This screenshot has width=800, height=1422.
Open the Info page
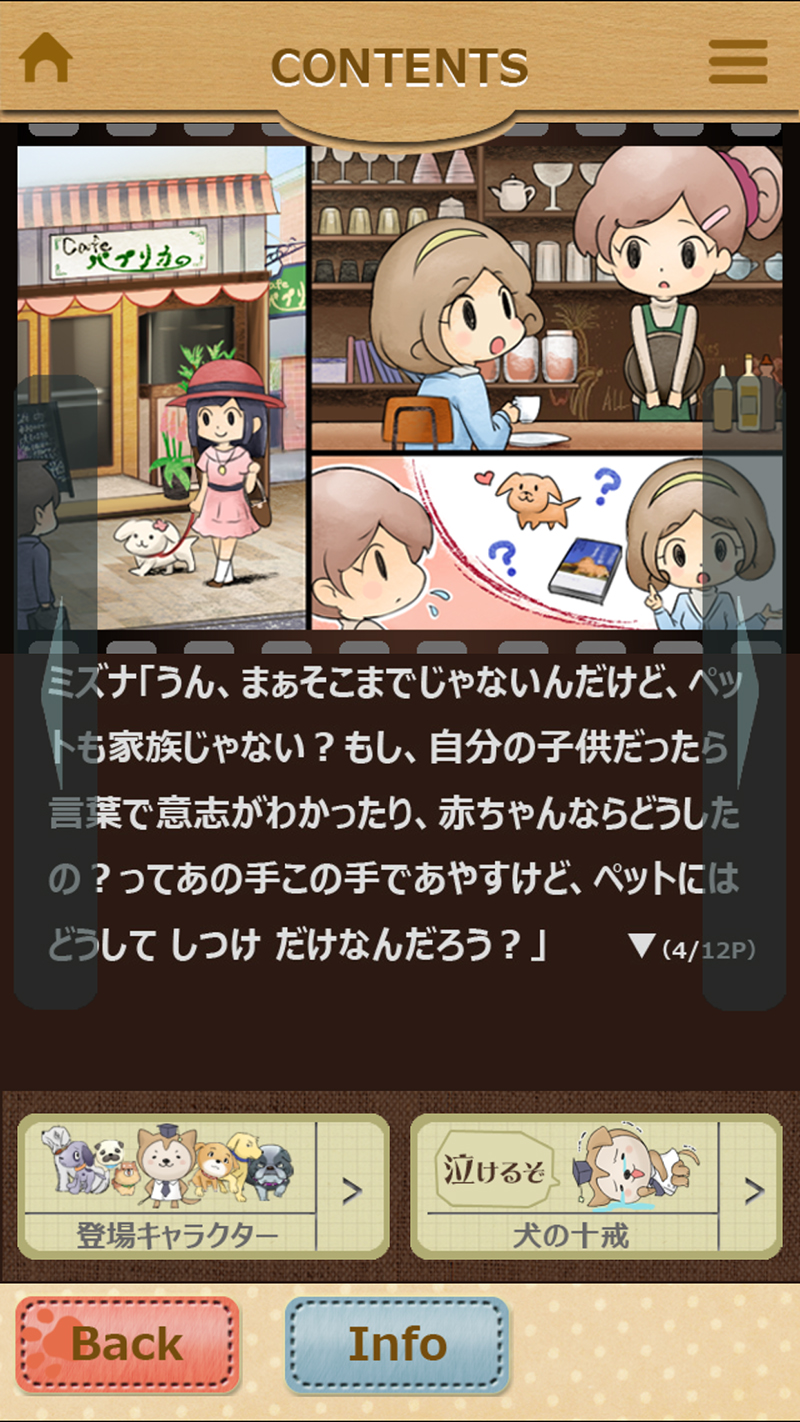click(x=397, y=1345)
